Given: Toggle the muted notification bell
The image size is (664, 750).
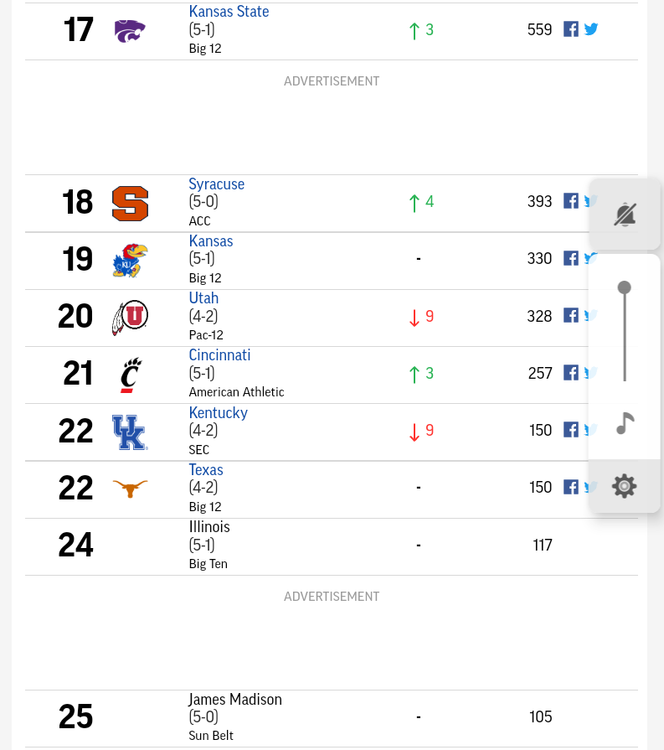Looking at the screenshot, I should [x=625, y=214].
